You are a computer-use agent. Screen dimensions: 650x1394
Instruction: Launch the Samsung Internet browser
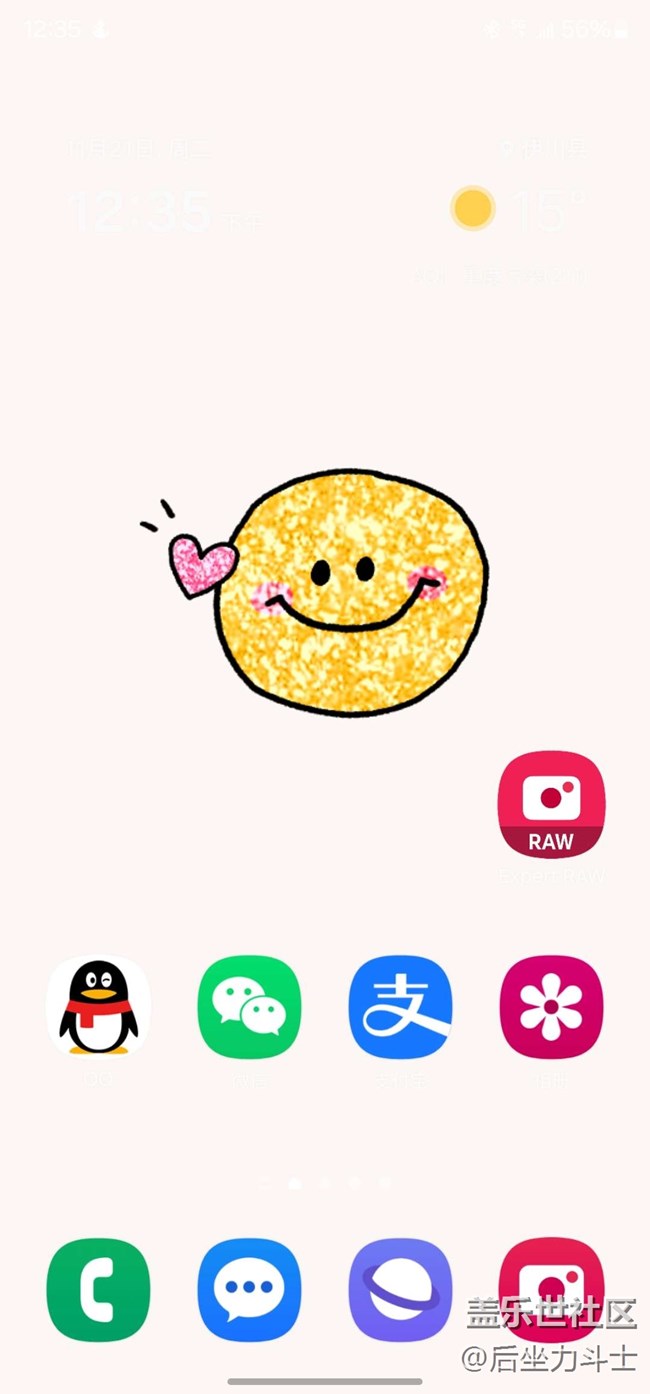tap(400, 1290)
